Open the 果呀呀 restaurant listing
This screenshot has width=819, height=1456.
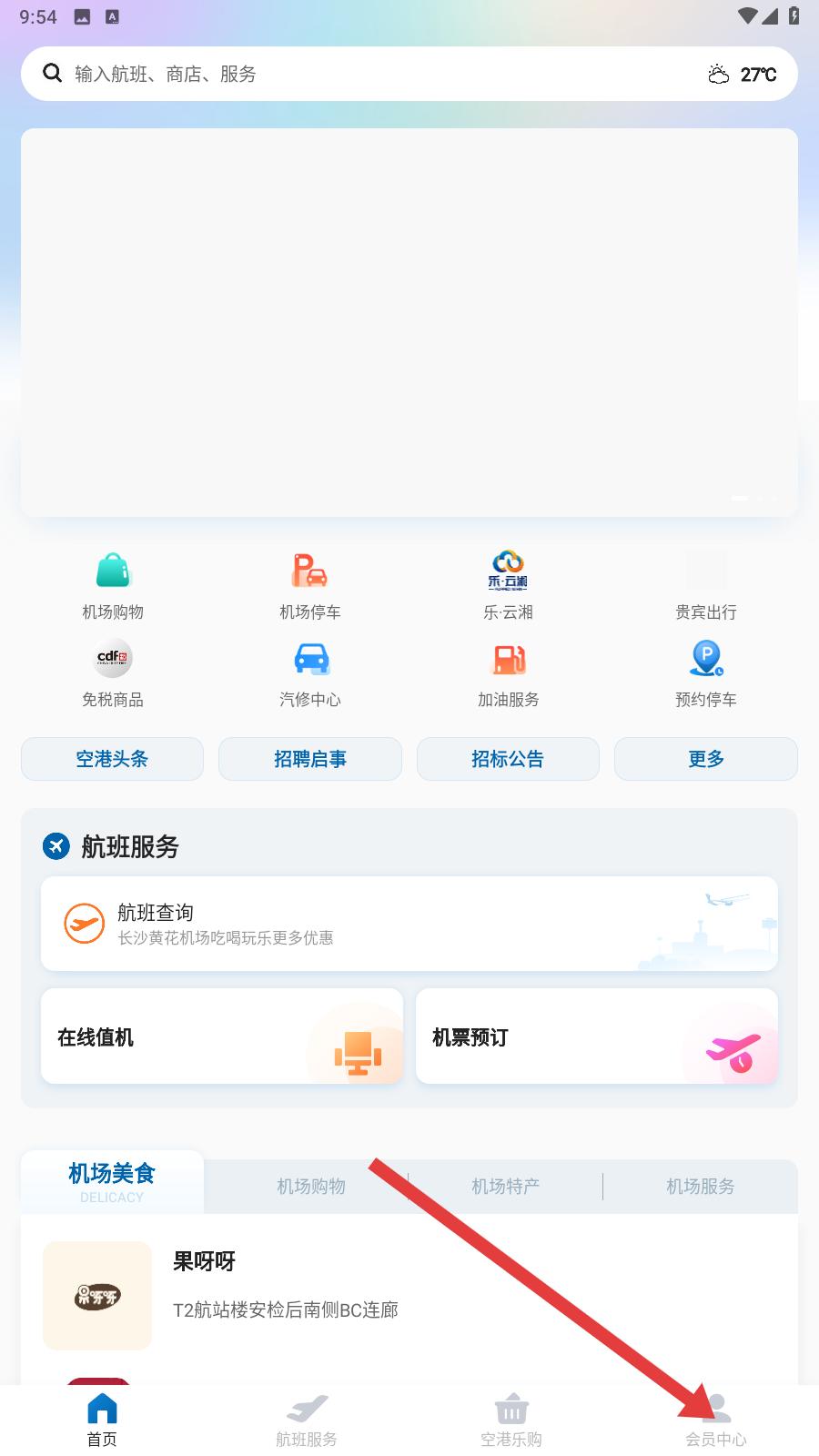(x=409, y=1294)
